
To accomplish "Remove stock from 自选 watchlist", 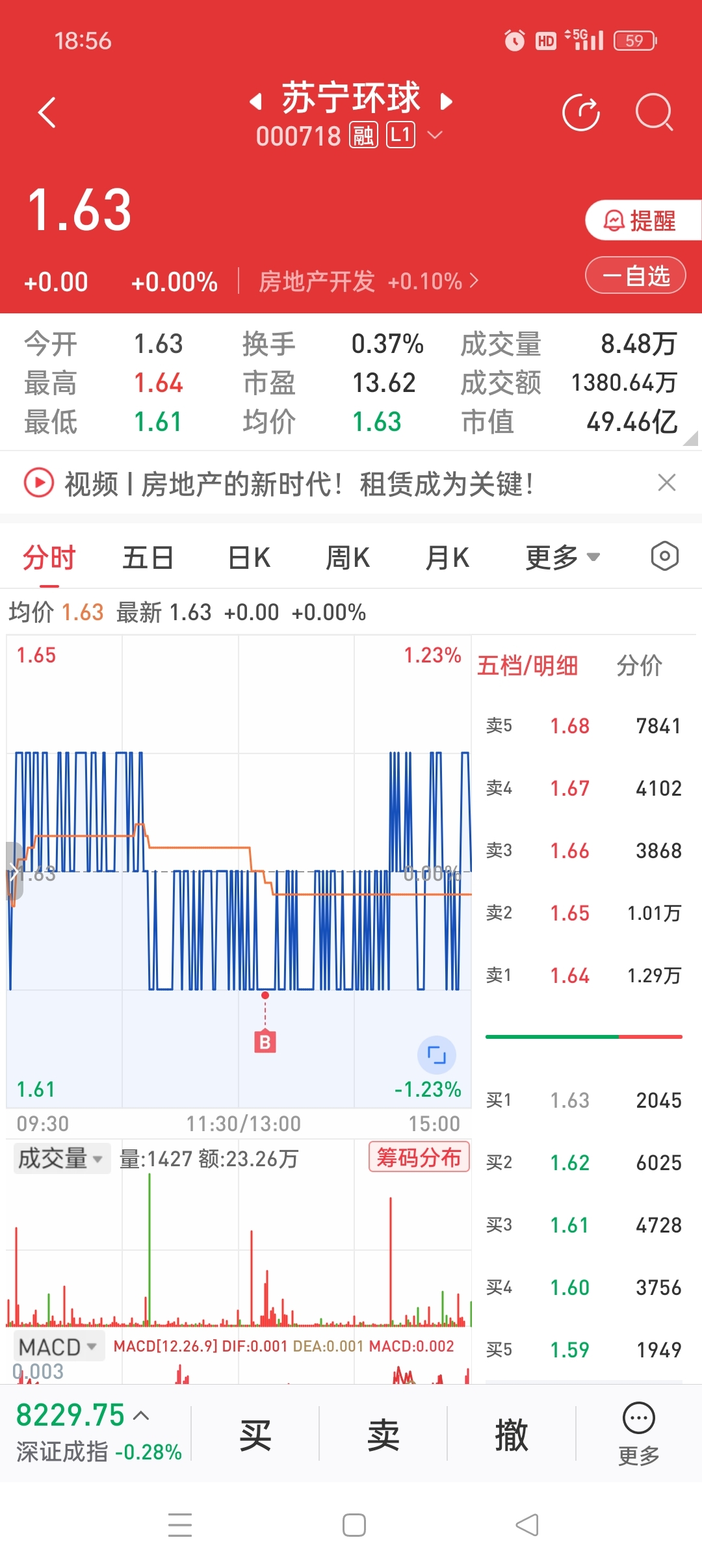I will (635, 276).
